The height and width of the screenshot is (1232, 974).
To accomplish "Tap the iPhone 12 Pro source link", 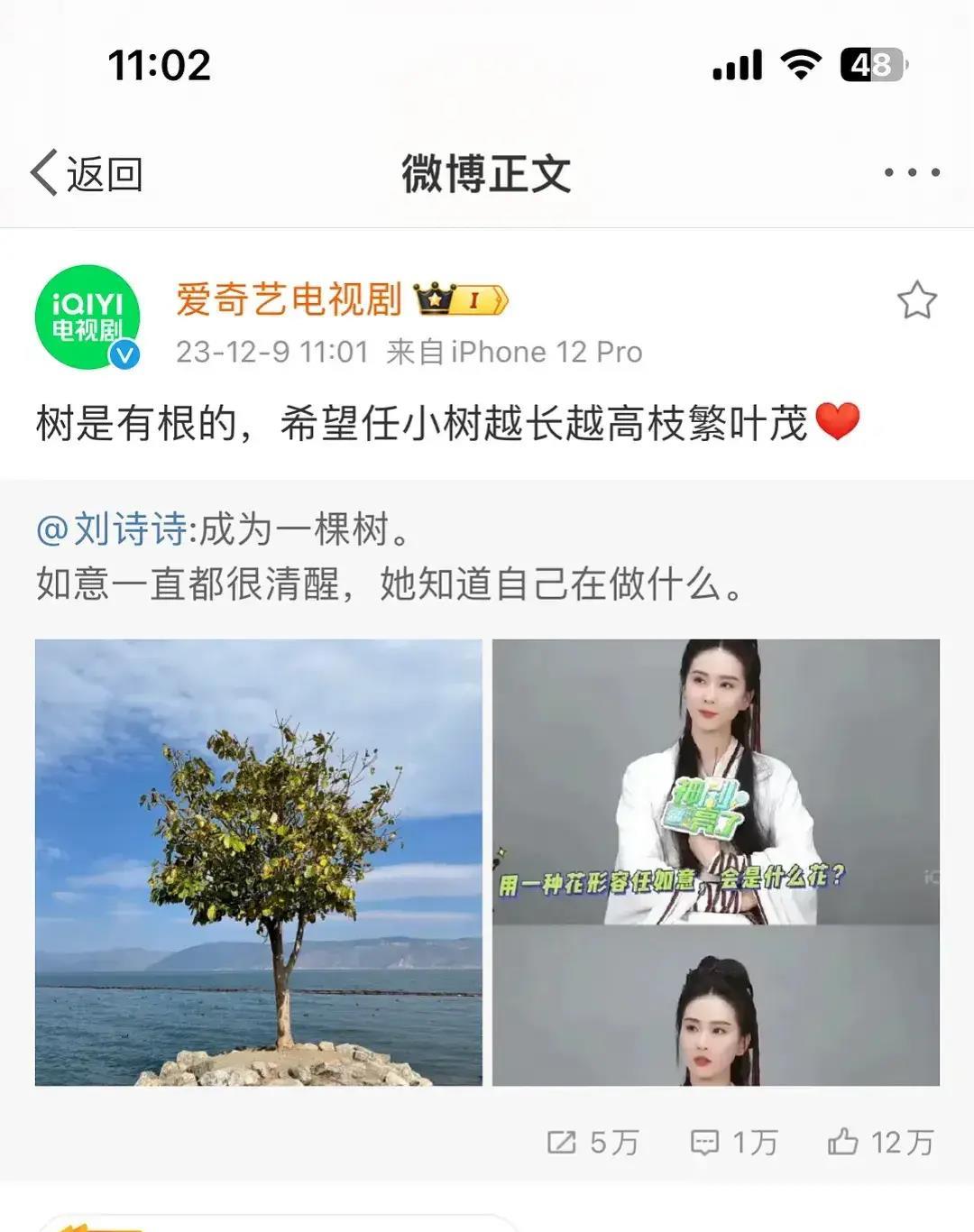I will [x=541, y=351].
